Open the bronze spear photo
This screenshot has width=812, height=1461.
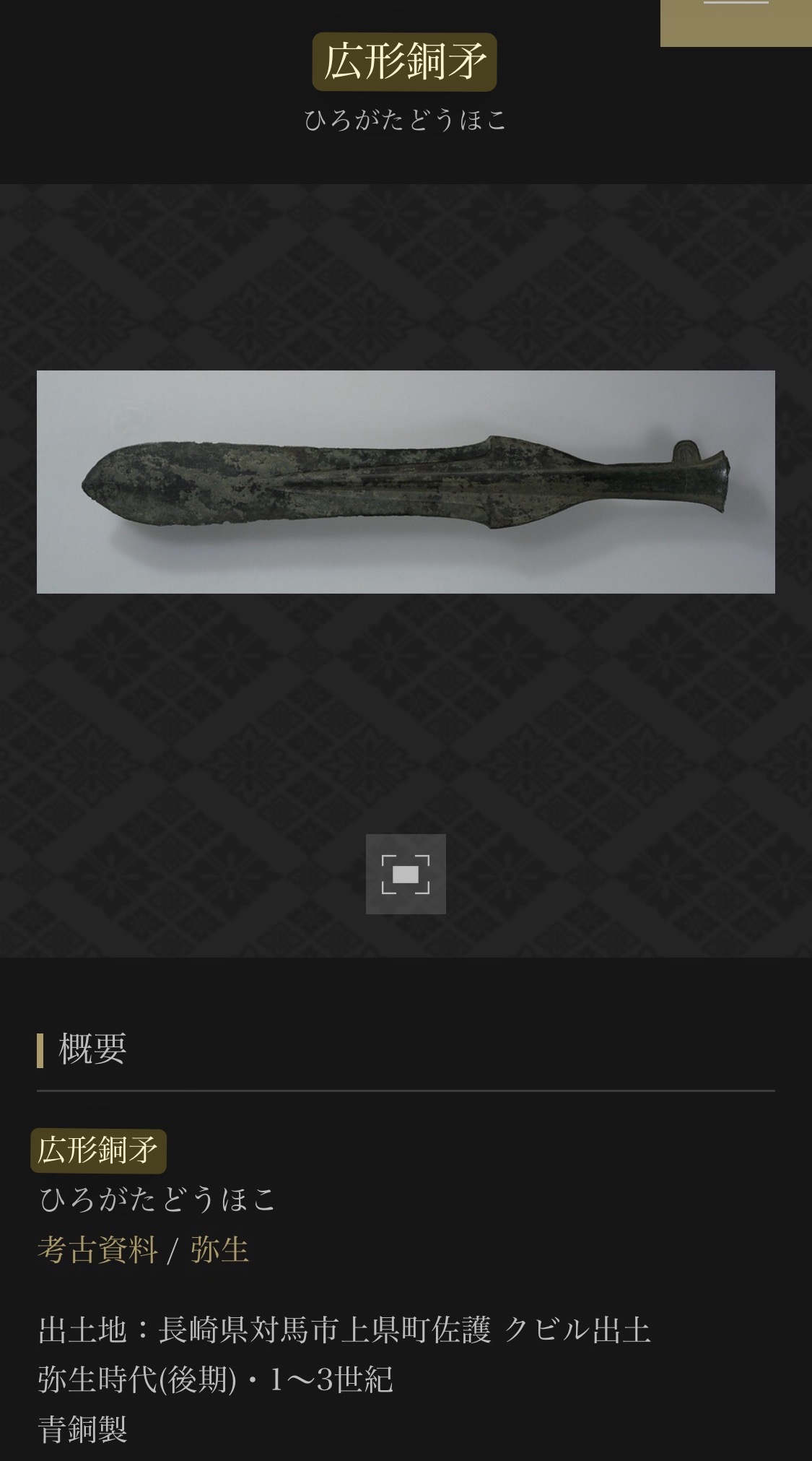click(x=406, y=482)
